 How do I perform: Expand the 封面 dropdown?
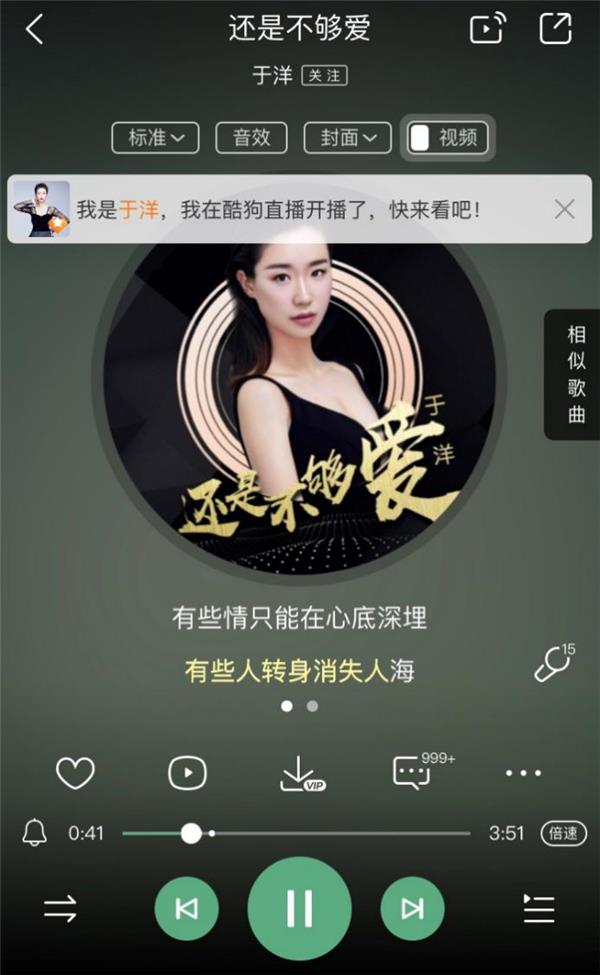[x=347, y=138]
